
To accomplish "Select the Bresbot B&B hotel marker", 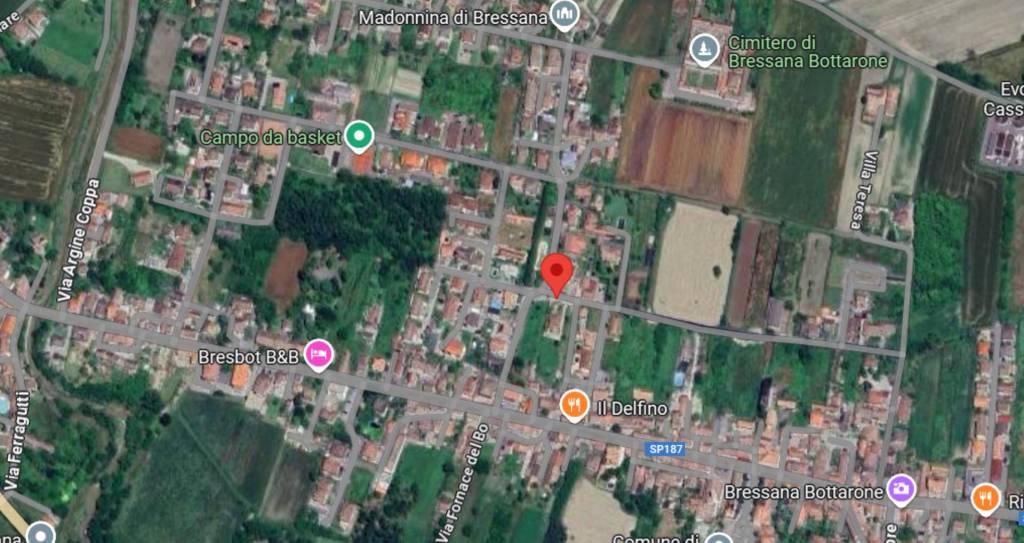I will 319,355.
